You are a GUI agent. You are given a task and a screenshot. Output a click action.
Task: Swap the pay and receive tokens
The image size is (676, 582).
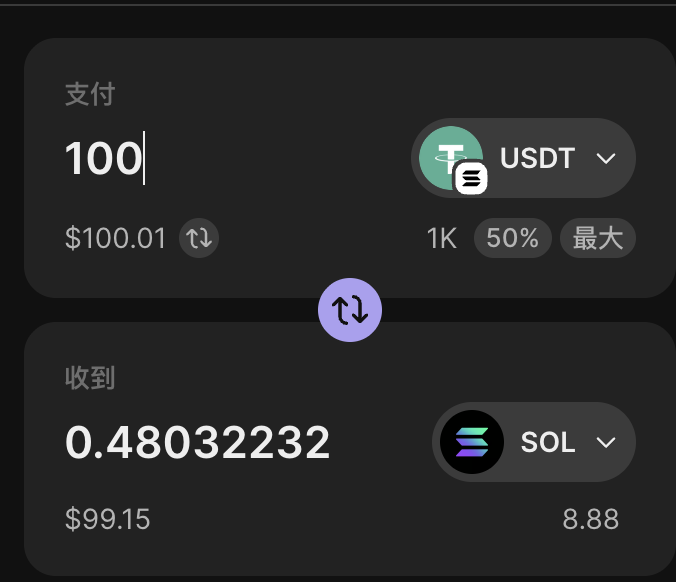pos(350,310)
